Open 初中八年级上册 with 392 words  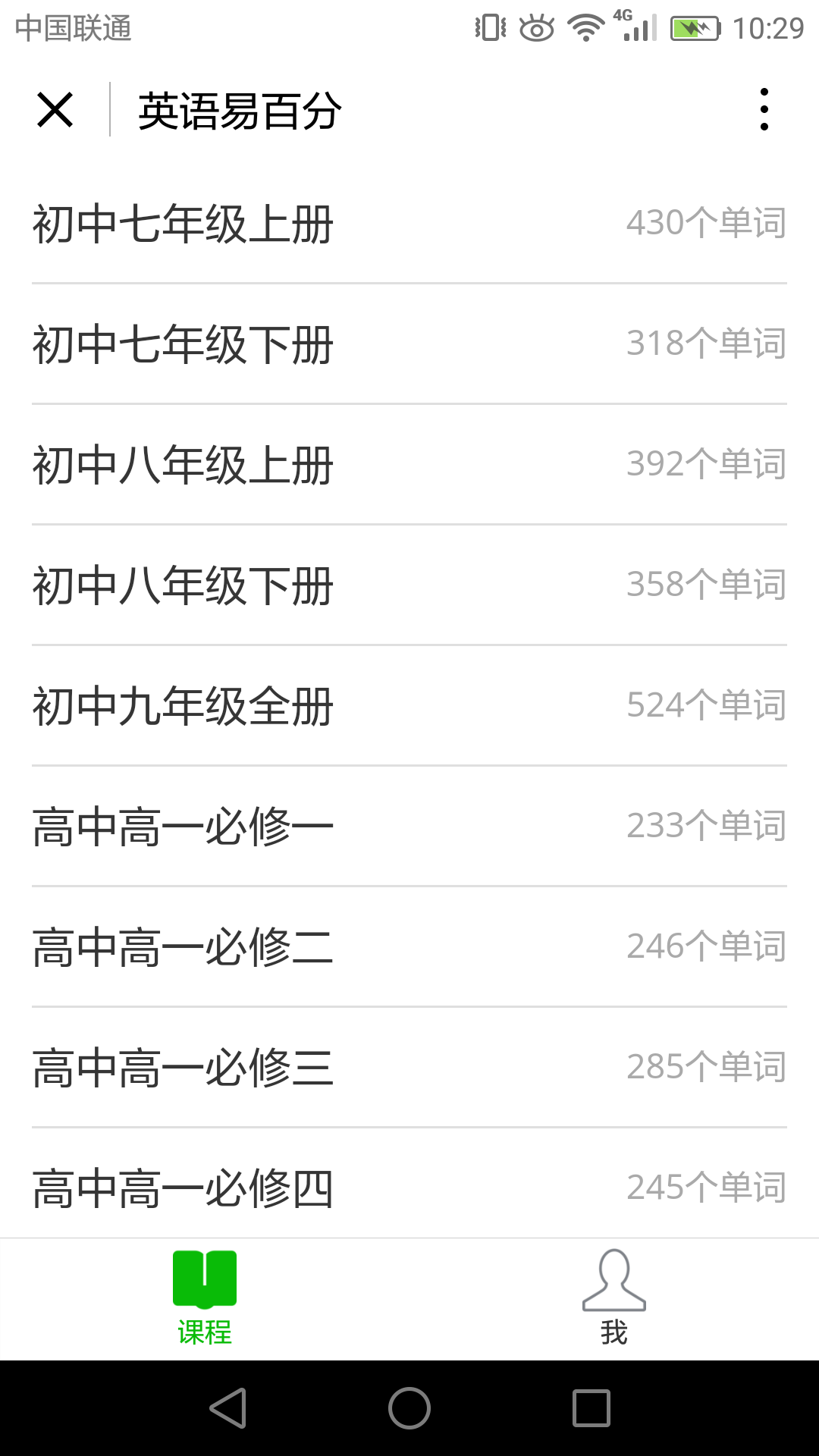pos(409,465)
